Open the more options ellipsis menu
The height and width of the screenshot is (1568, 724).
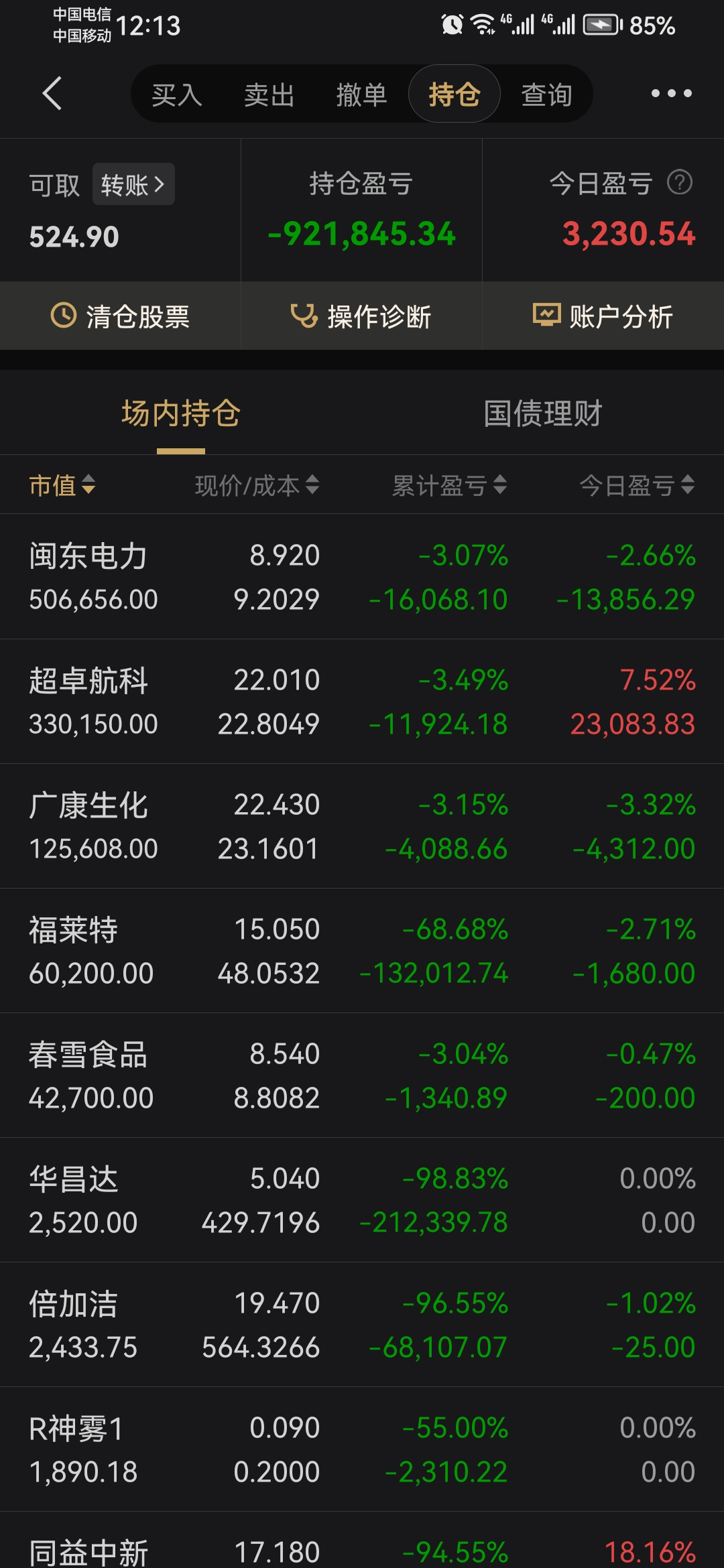click(672, 94)
